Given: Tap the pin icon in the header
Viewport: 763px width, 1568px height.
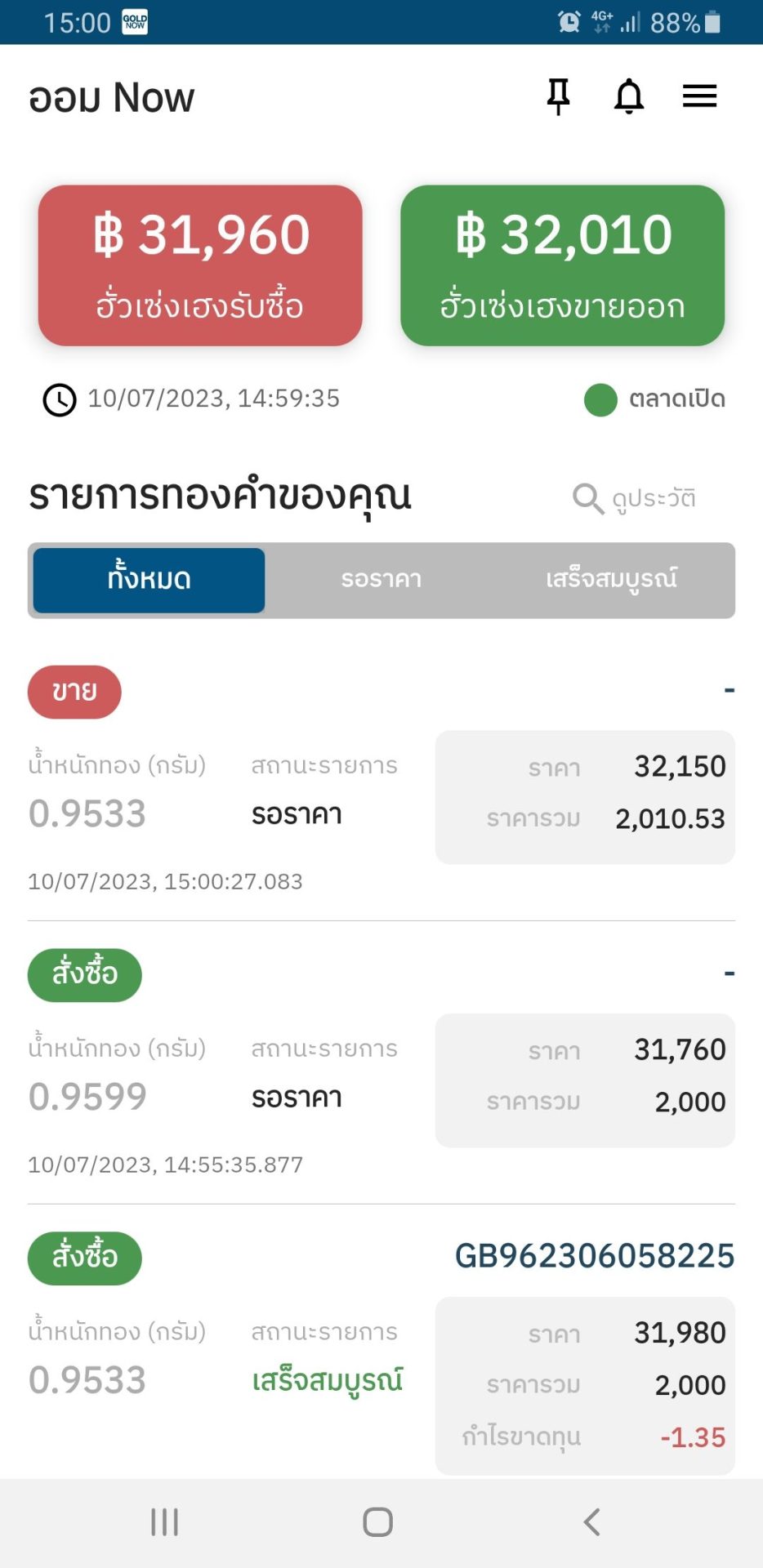Looking at the screenshot, I should tap(558, 96).
